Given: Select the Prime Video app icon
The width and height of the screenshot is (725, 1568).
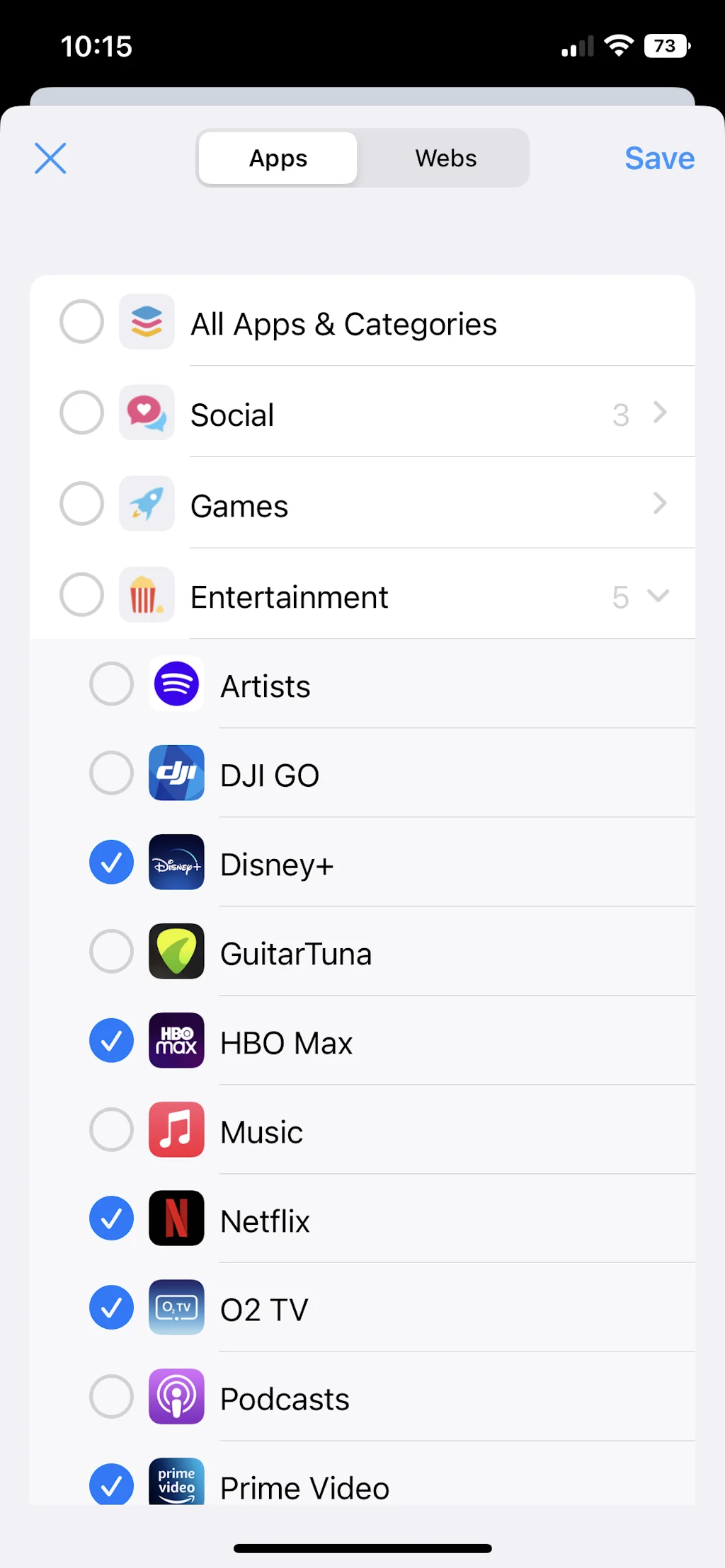Looking at the screenshot, I should [x=176, y=1482].
